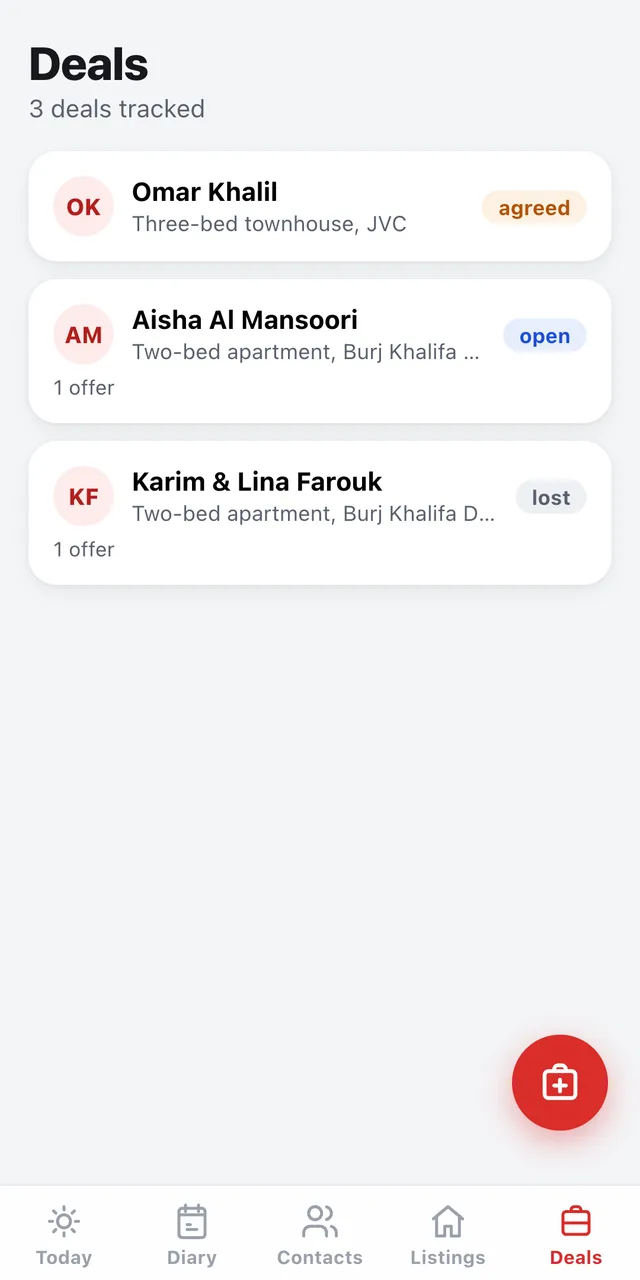This screenshot has height=1280, width=640.
Task: View Karim & Lina Farouk's lost deal
Action: [320, 513]
